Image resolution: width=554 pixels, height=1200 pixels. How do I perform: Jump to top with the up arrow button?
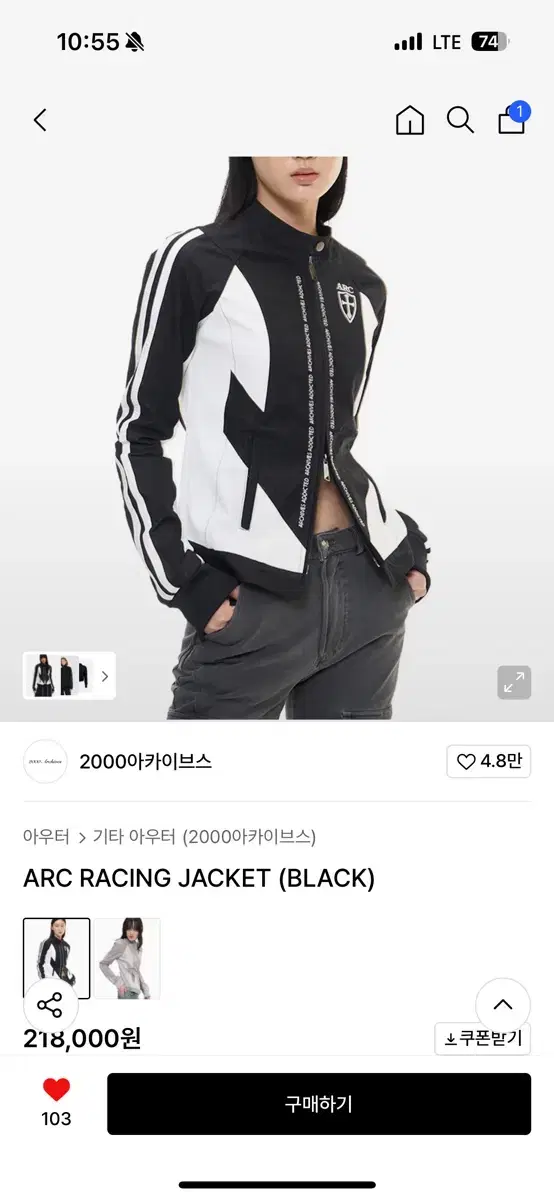pyautogui.click(x=503, y=1005)
